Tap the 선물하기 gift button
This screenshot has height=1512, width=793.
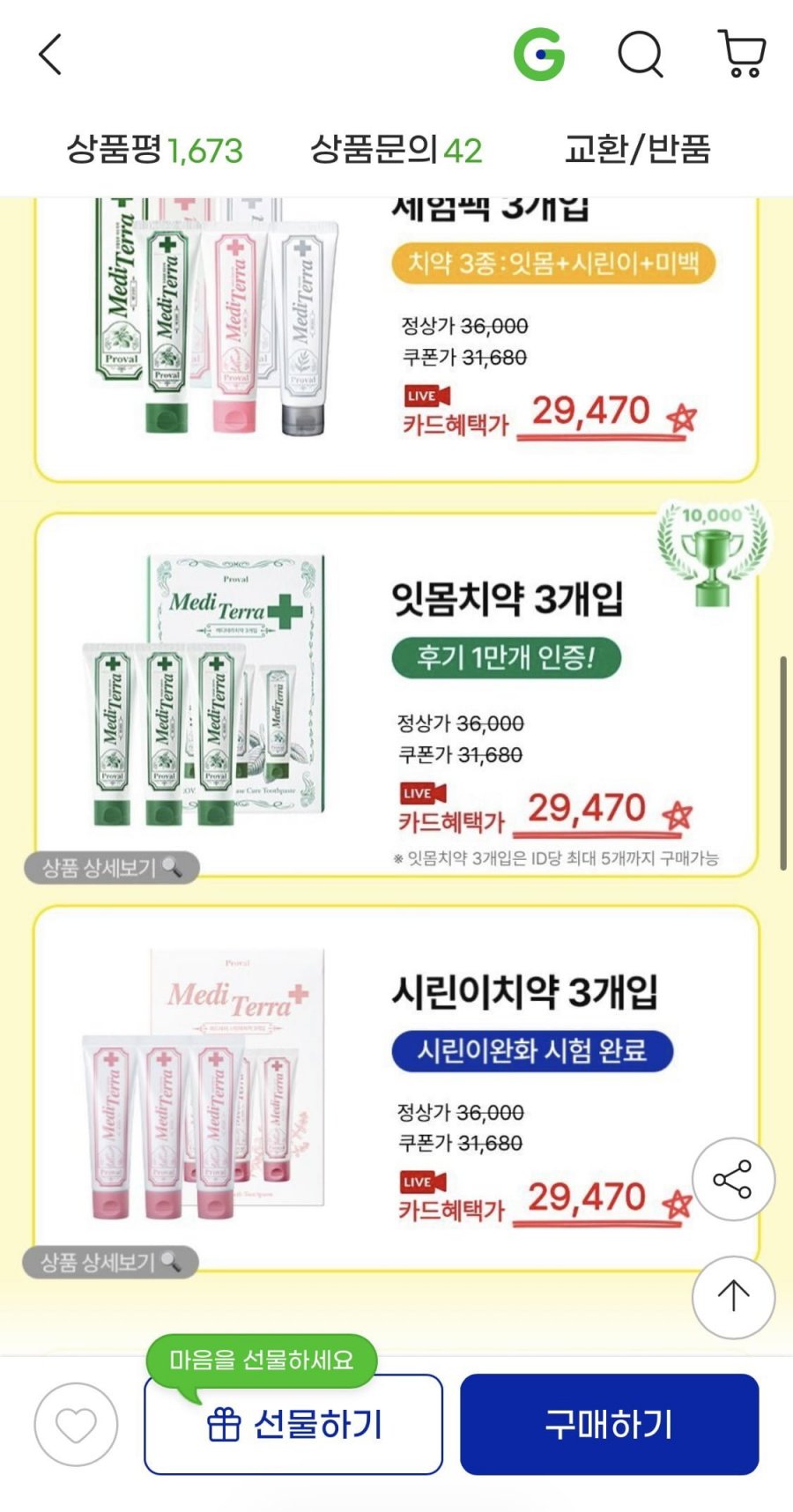pos(293,1424)
